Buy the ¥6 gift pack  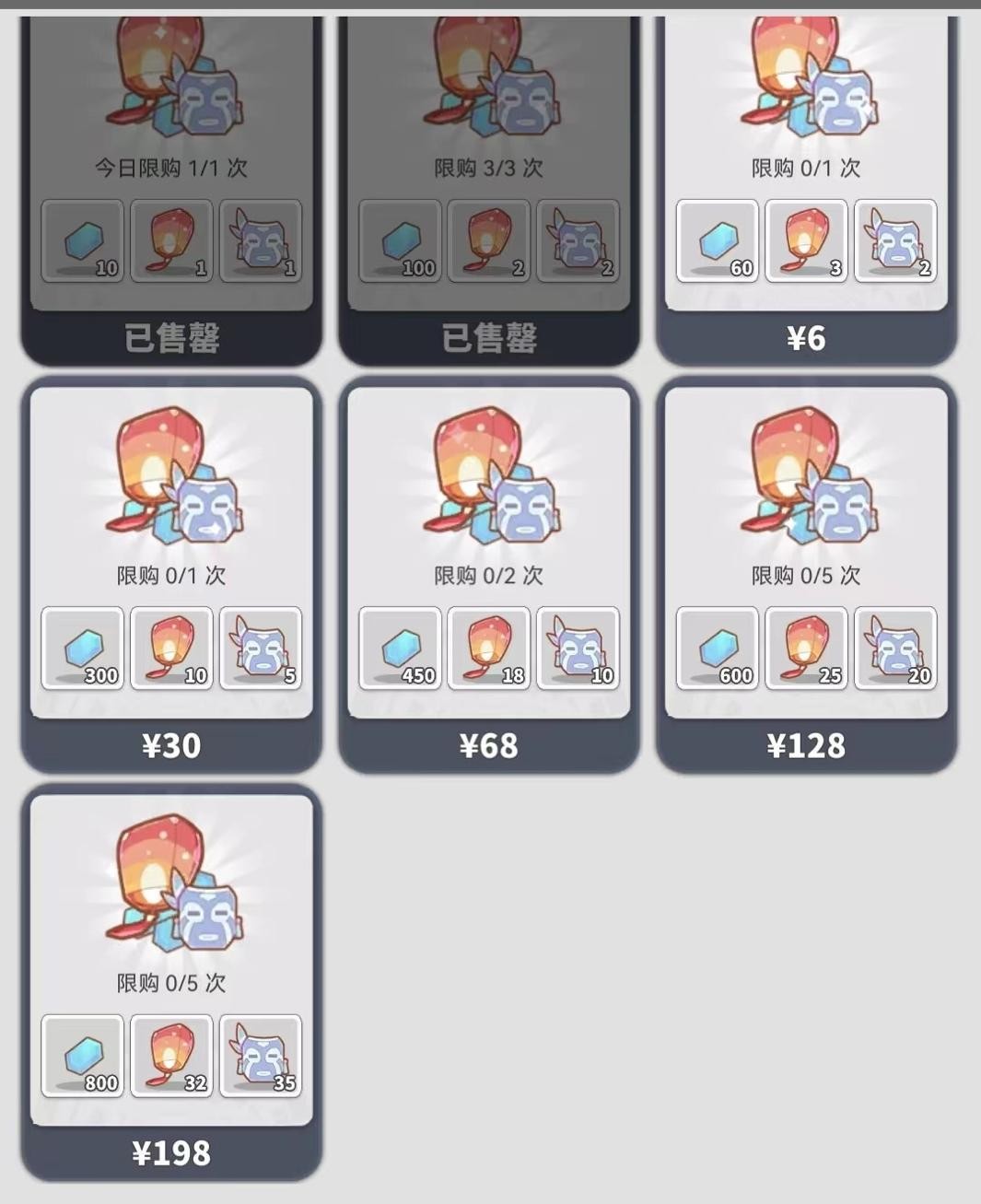pos(806,338)
